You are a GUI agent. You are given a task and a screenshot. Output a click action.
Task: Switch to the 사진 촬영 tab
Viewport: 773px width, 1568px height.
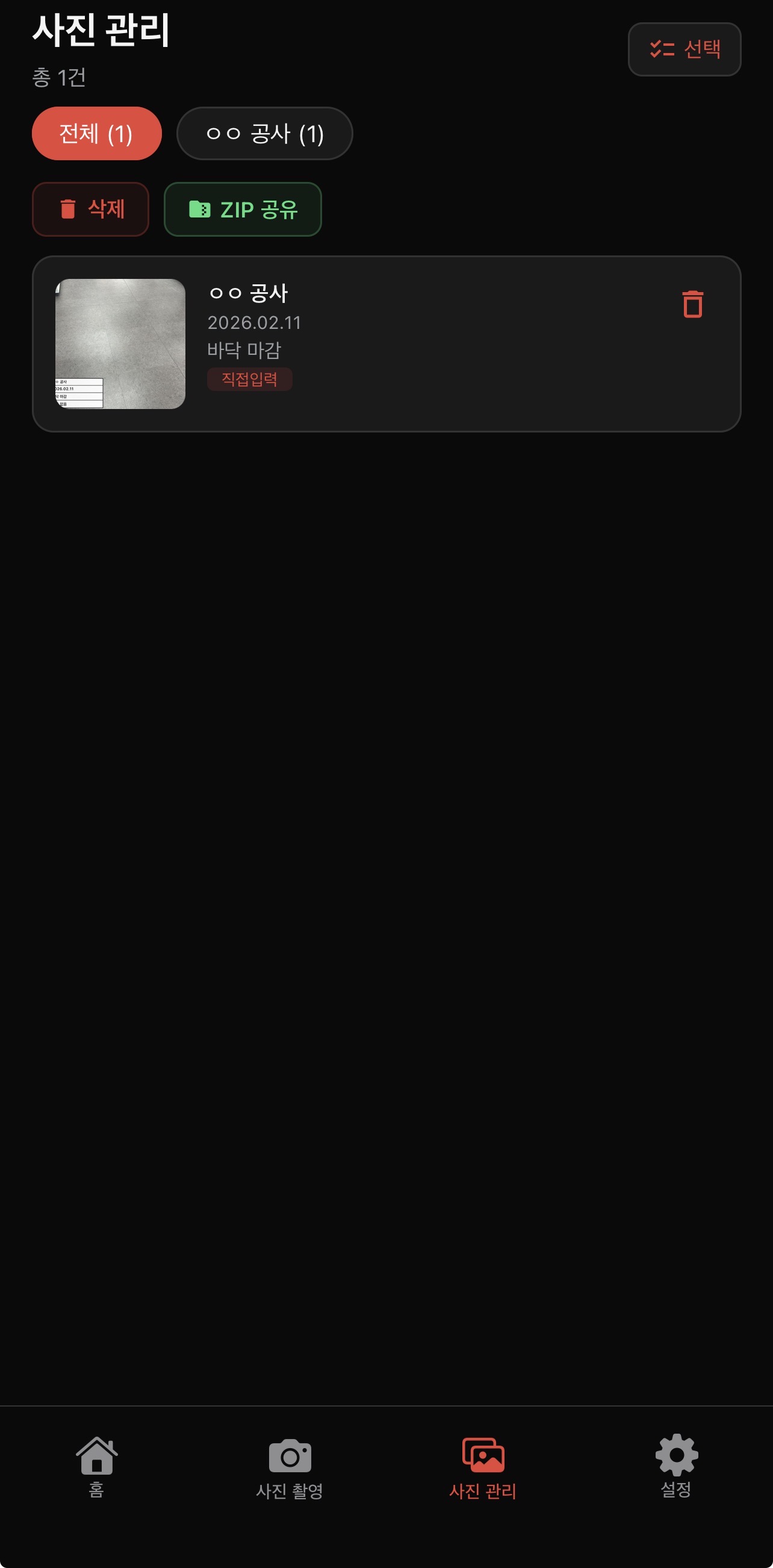290,1467
